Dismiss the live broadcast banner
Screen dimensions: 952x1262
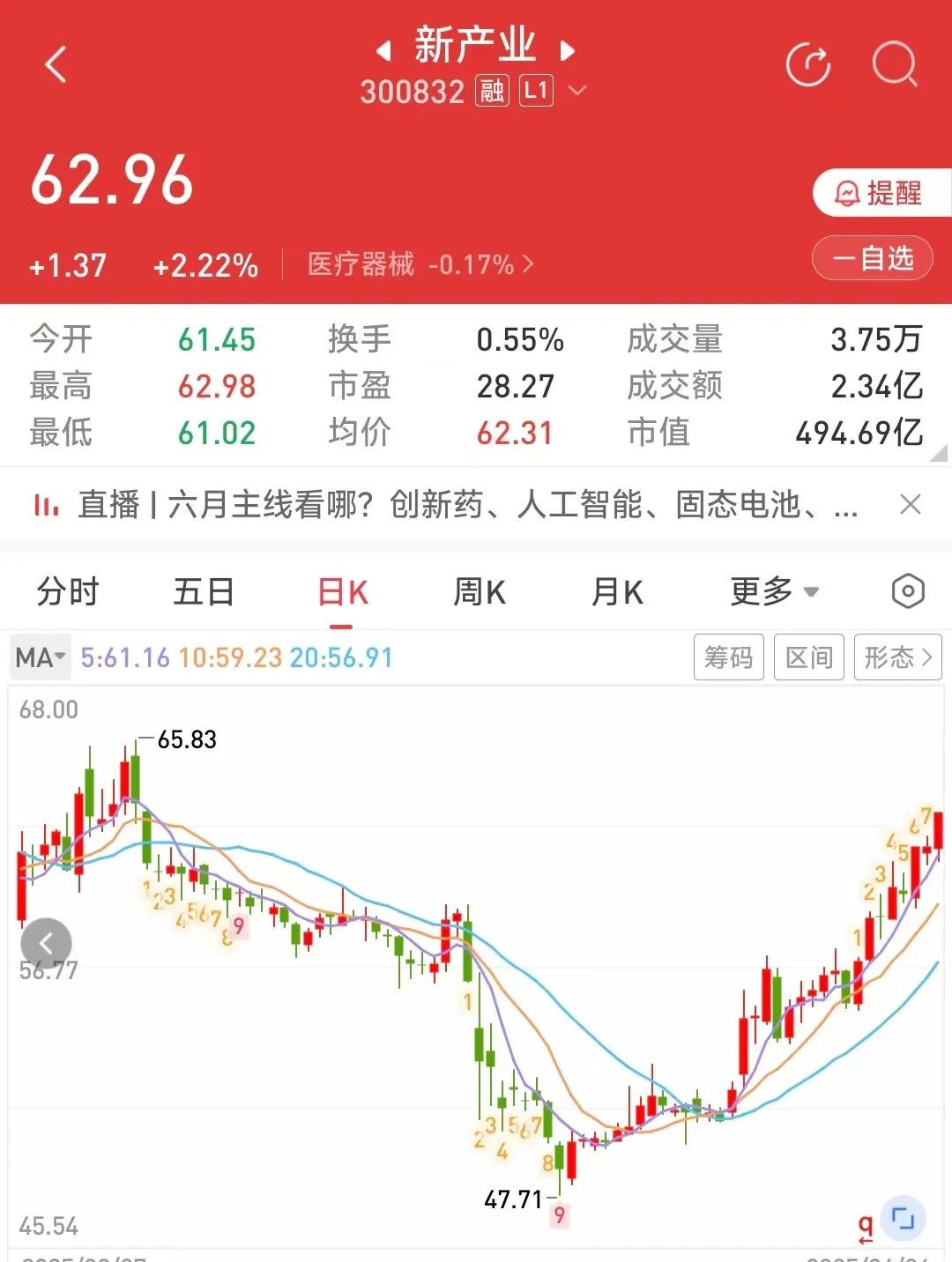pyautogui.click(x=910, y=505)
